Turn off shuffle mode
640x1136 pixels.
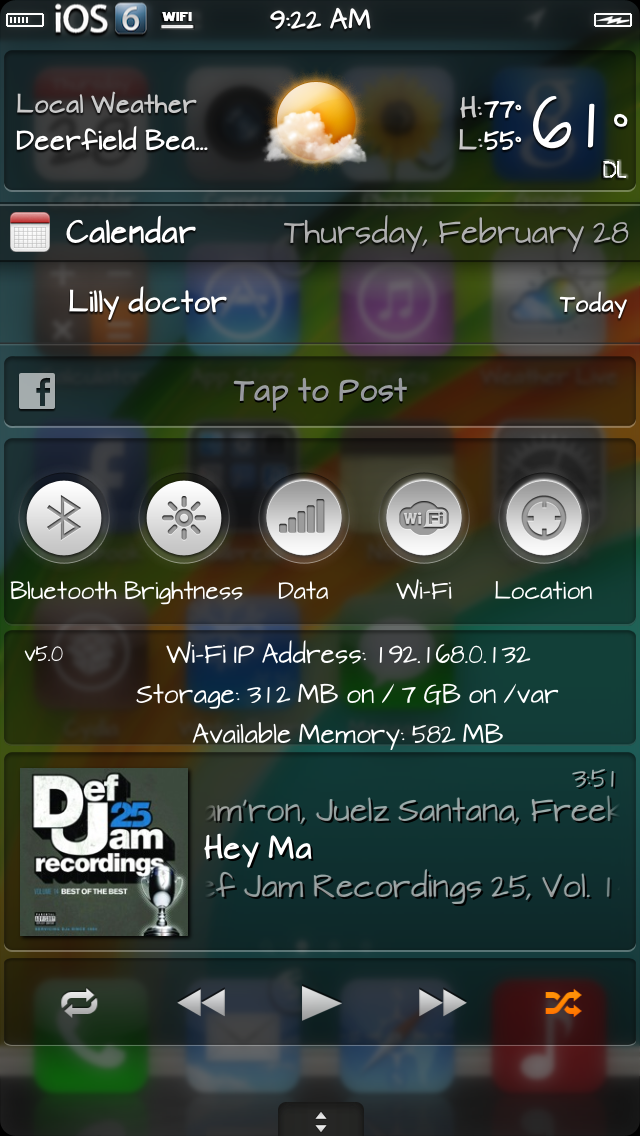[563, 1003]
